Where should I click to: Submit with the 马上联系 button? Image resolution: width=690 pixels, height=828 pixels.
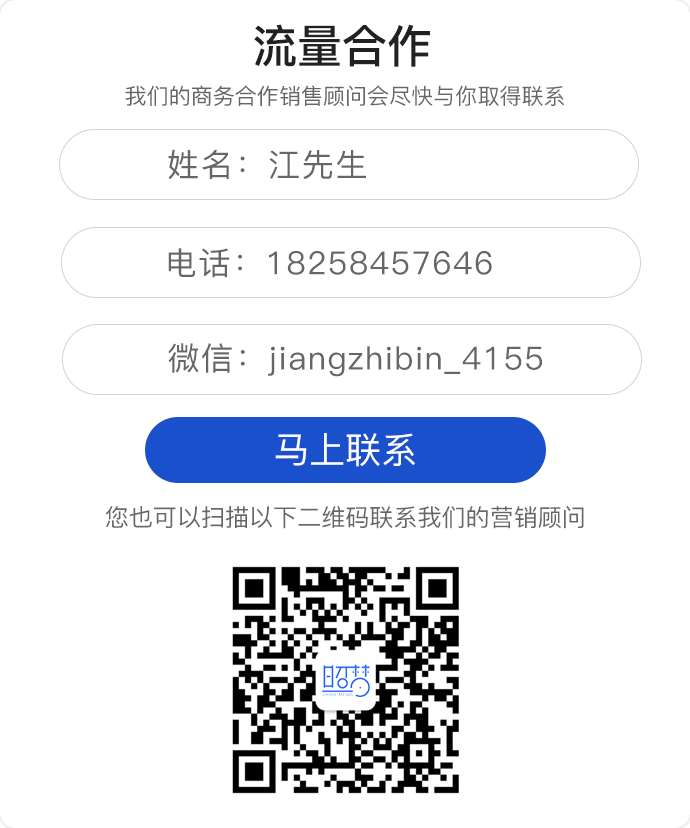click(345, 450)
